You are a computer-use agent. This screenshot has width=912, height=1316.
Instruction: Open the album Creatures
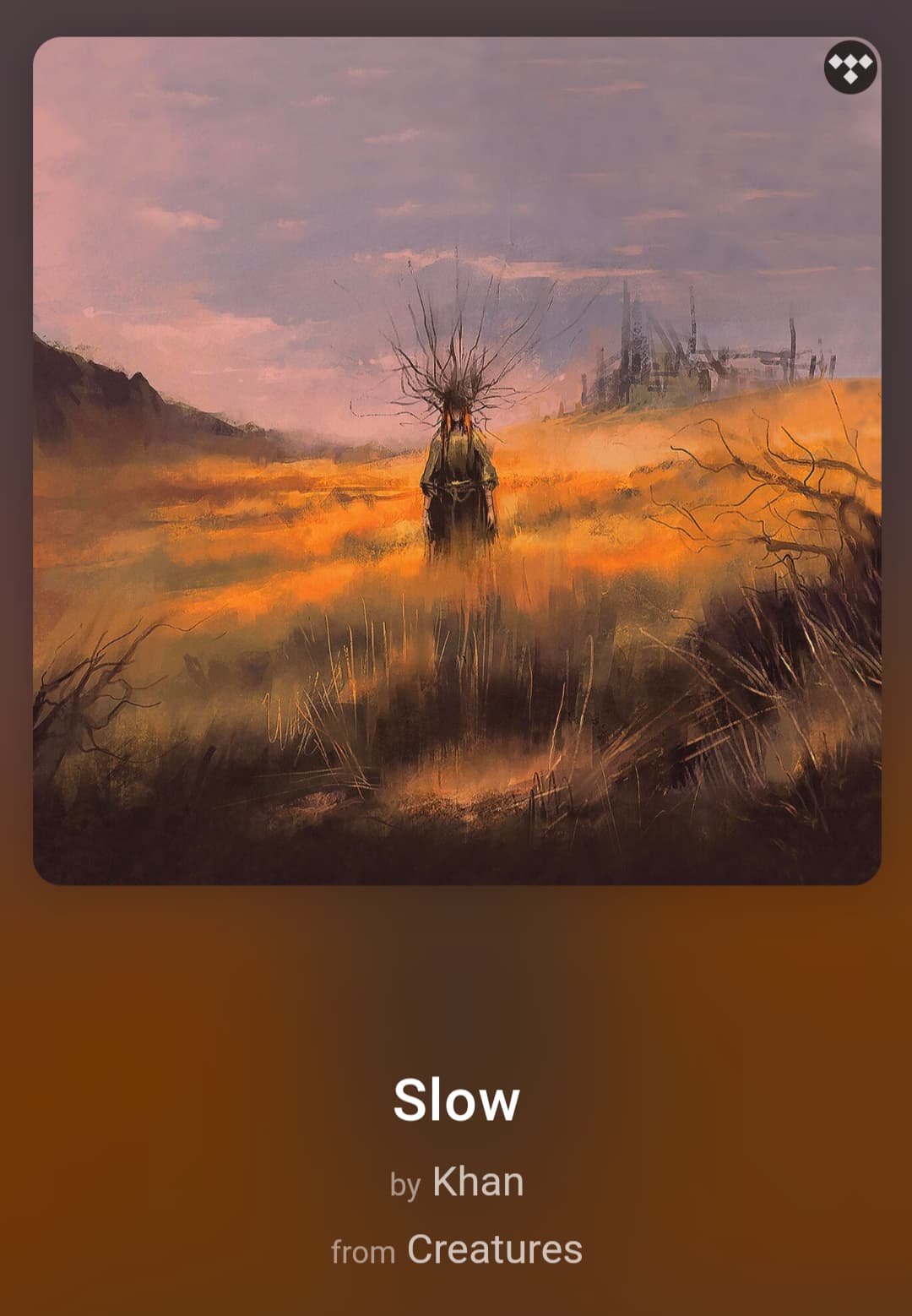494,1249
